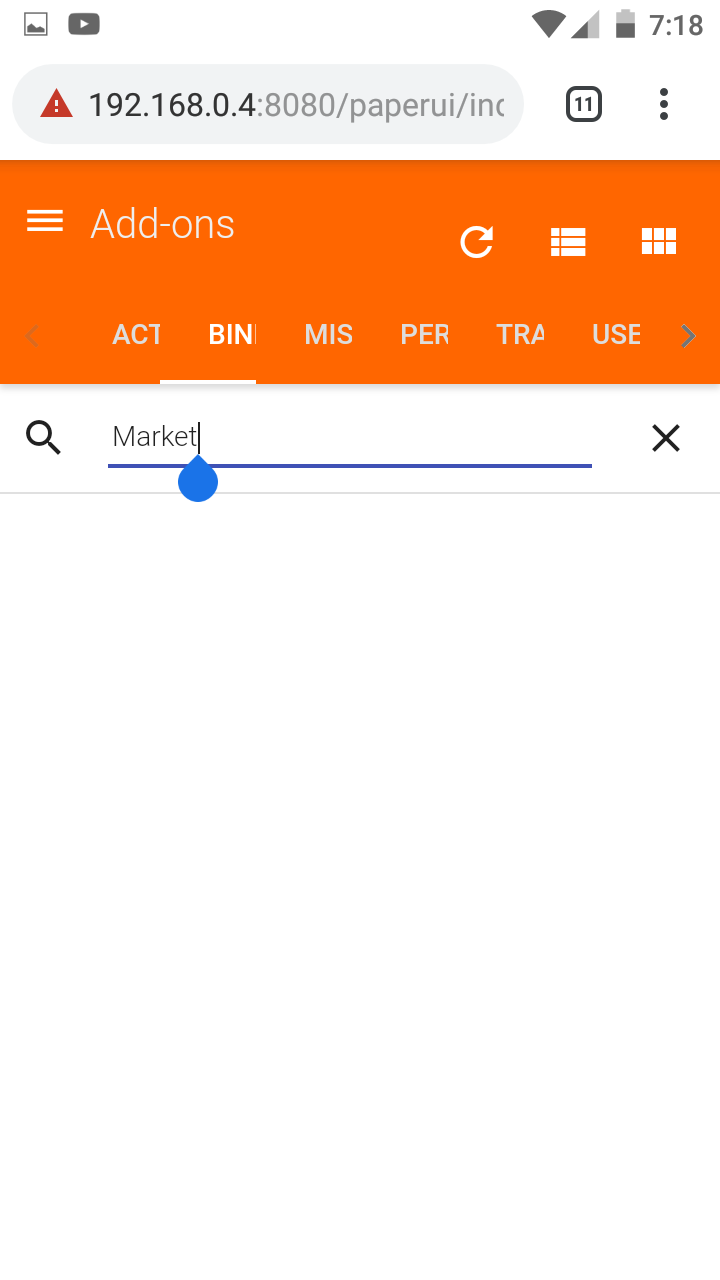This screenshot has width=720, height=1280.
Task: Focus the Market search field
Action: pyautogui.click(x=350, y=437)
